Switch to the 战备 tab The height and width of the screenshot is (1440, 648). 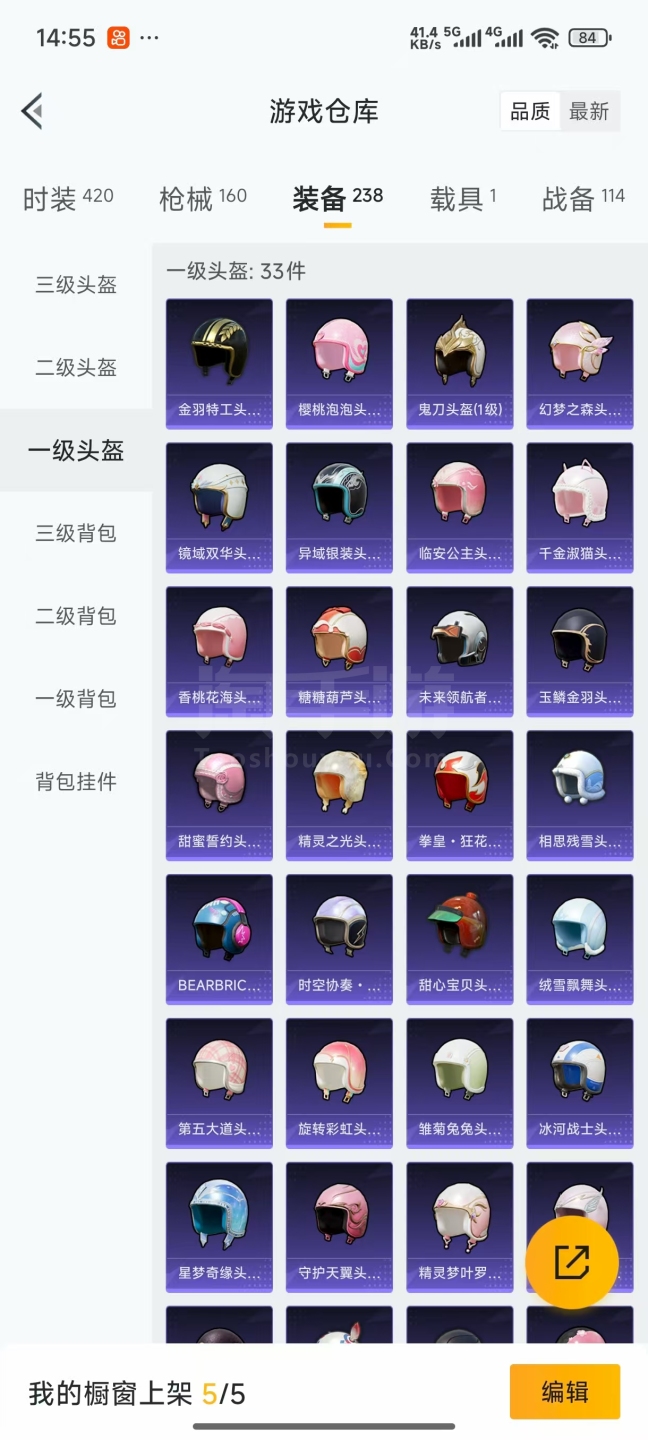tap(584, 199)
